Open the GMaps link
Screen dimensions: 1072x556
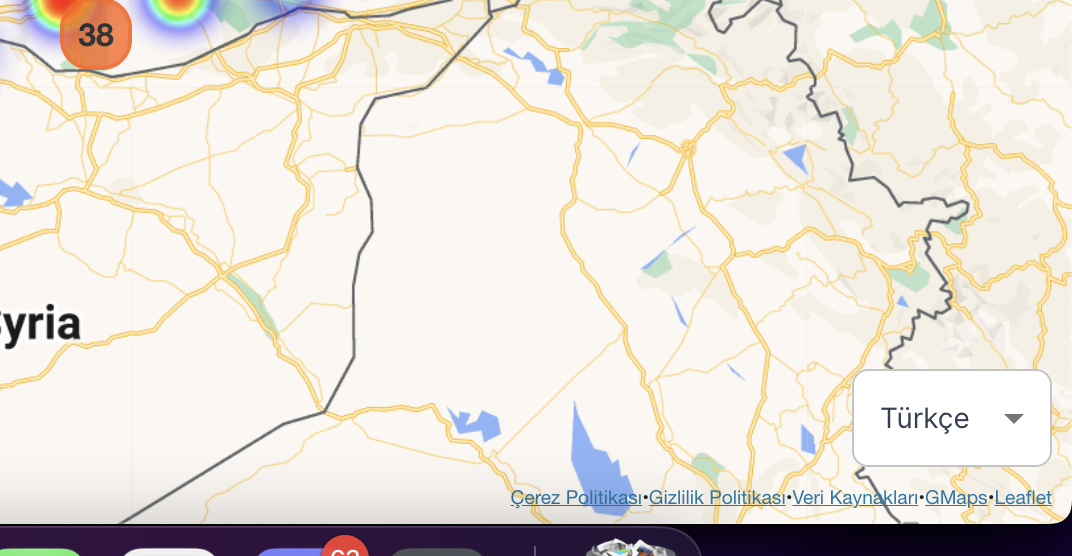point(956,497)
